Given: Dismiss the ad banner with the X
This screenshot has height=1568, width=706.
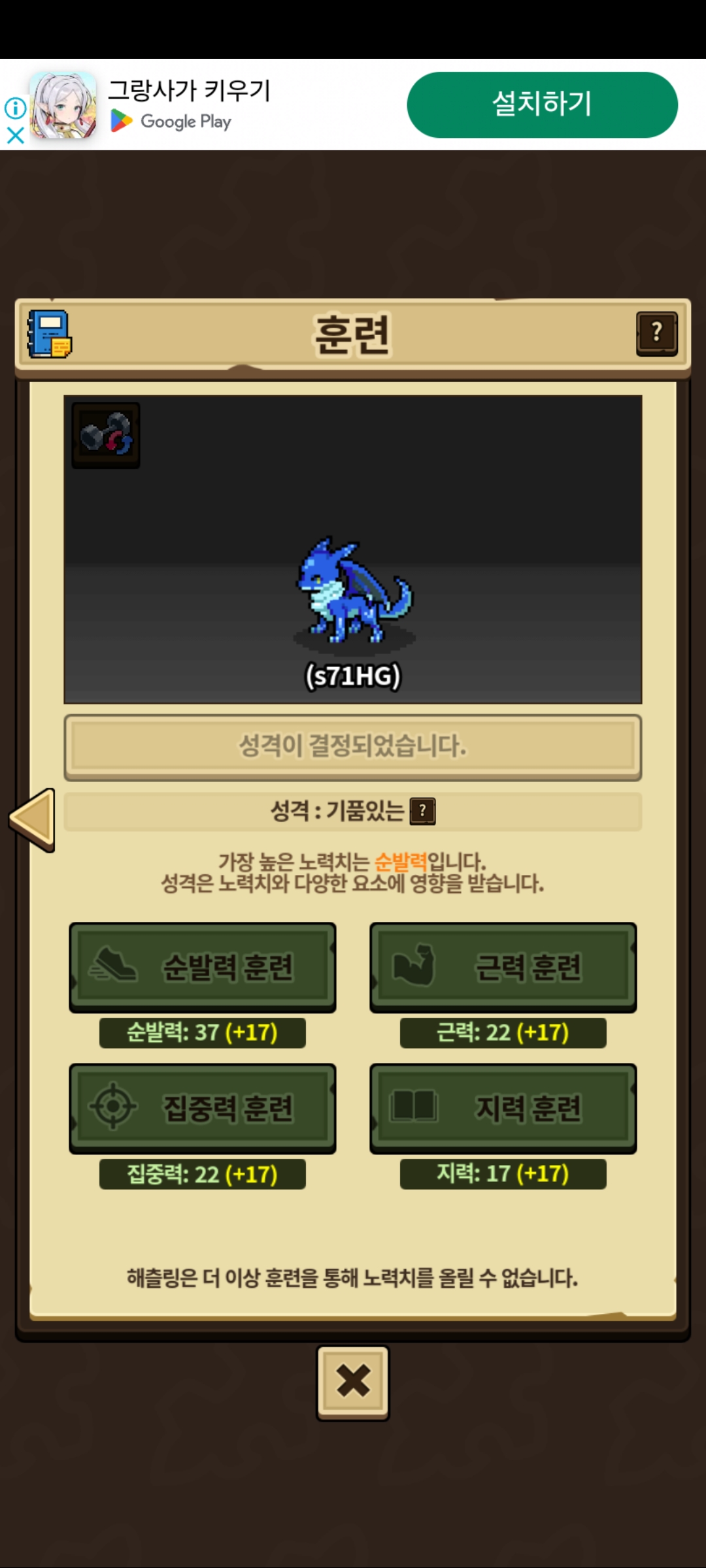Looking at the screenshot, I should tap(15, 135).
